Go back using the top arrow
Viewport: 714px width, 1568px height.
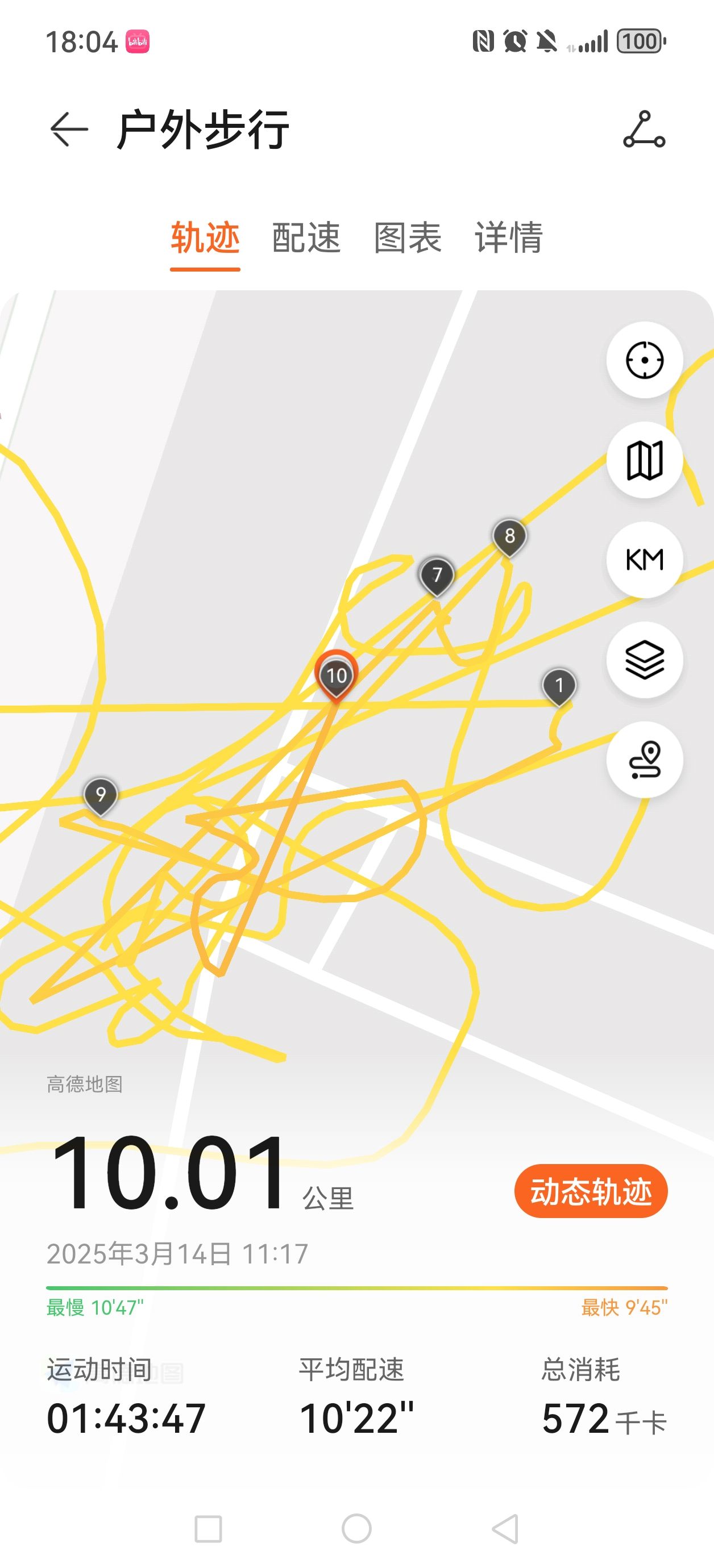(x=69, y=129)
